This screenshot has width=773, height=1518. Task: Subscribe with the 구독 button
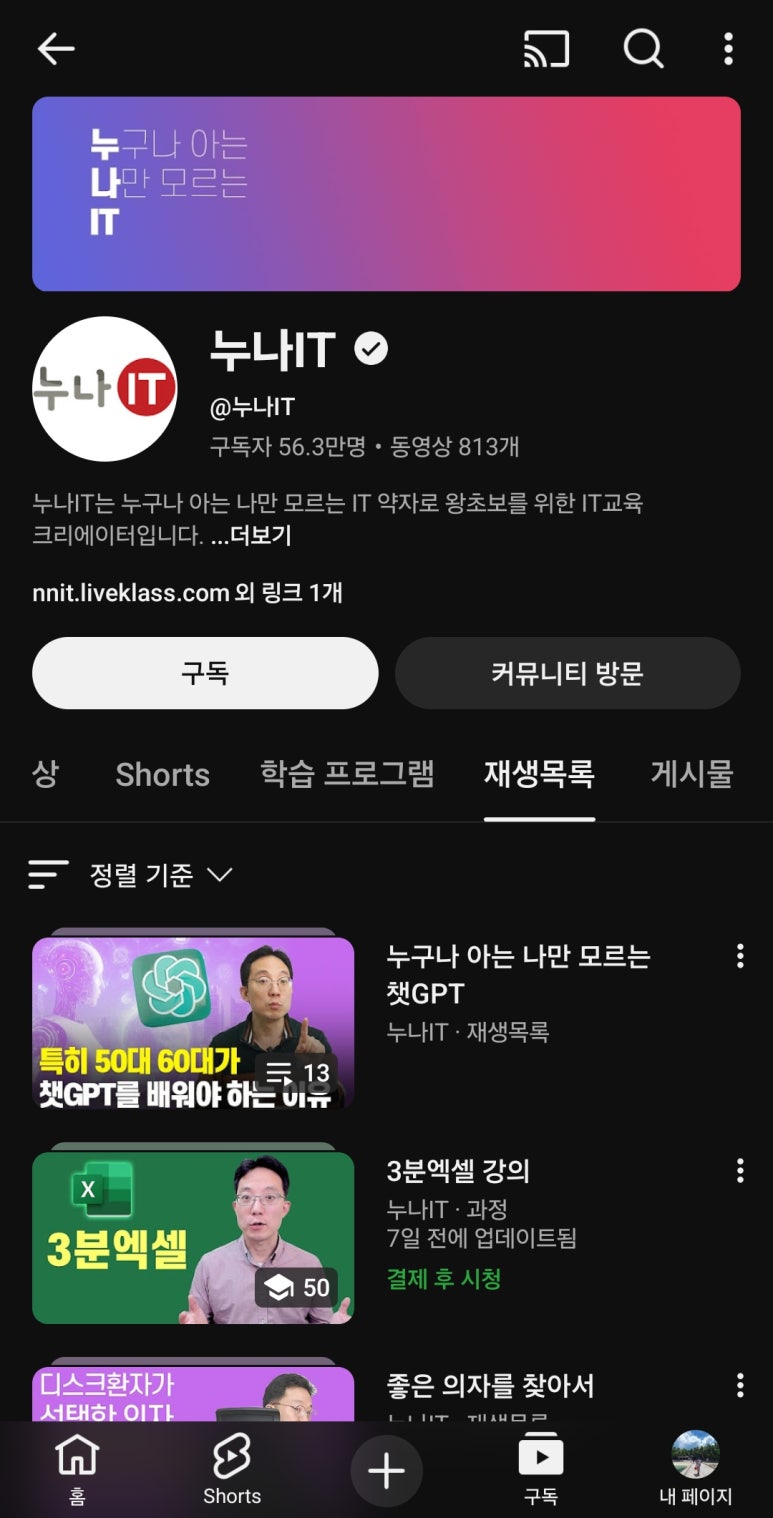coord(205,673)
